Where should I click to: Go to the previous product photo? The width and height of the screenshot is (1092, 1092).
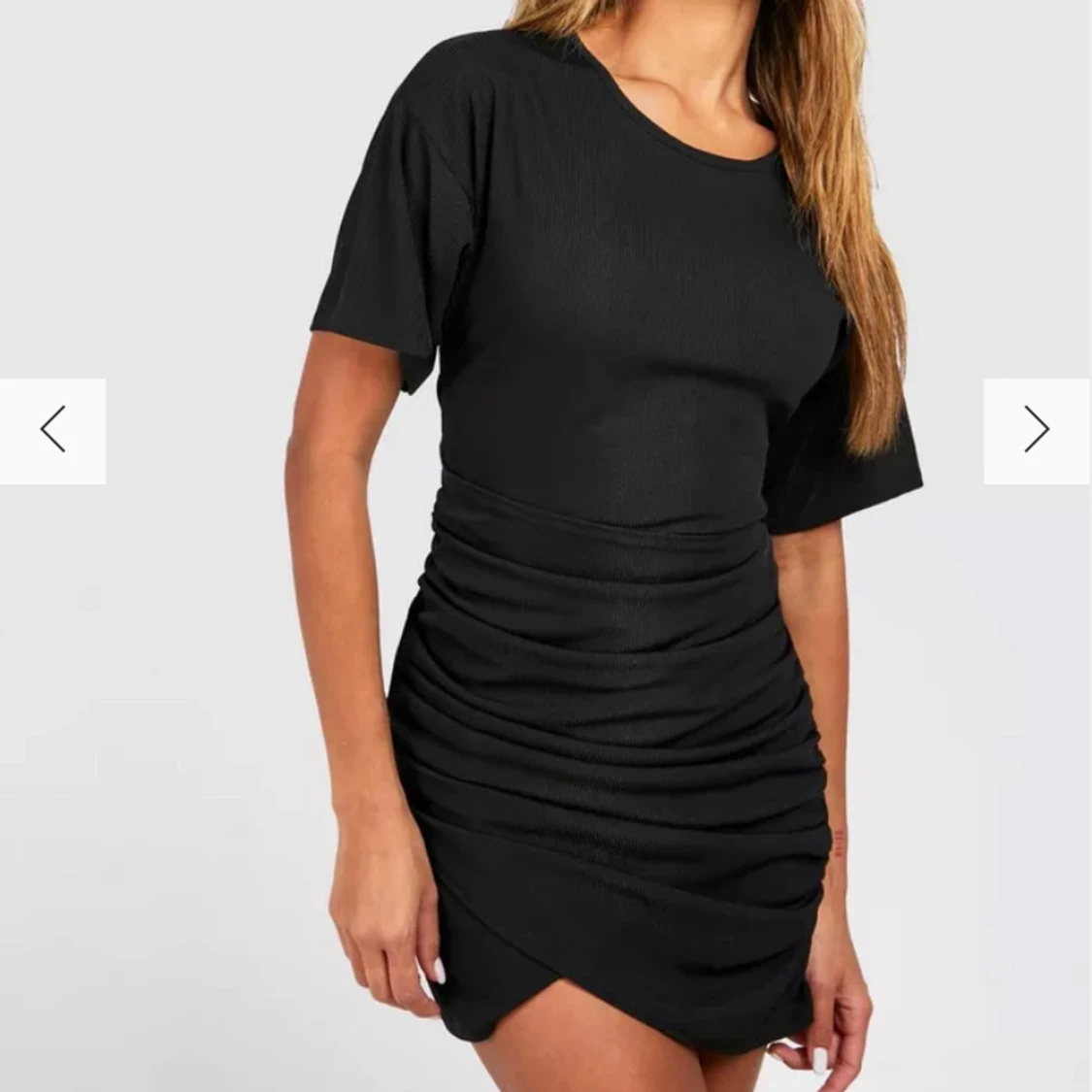coord(52,430)
